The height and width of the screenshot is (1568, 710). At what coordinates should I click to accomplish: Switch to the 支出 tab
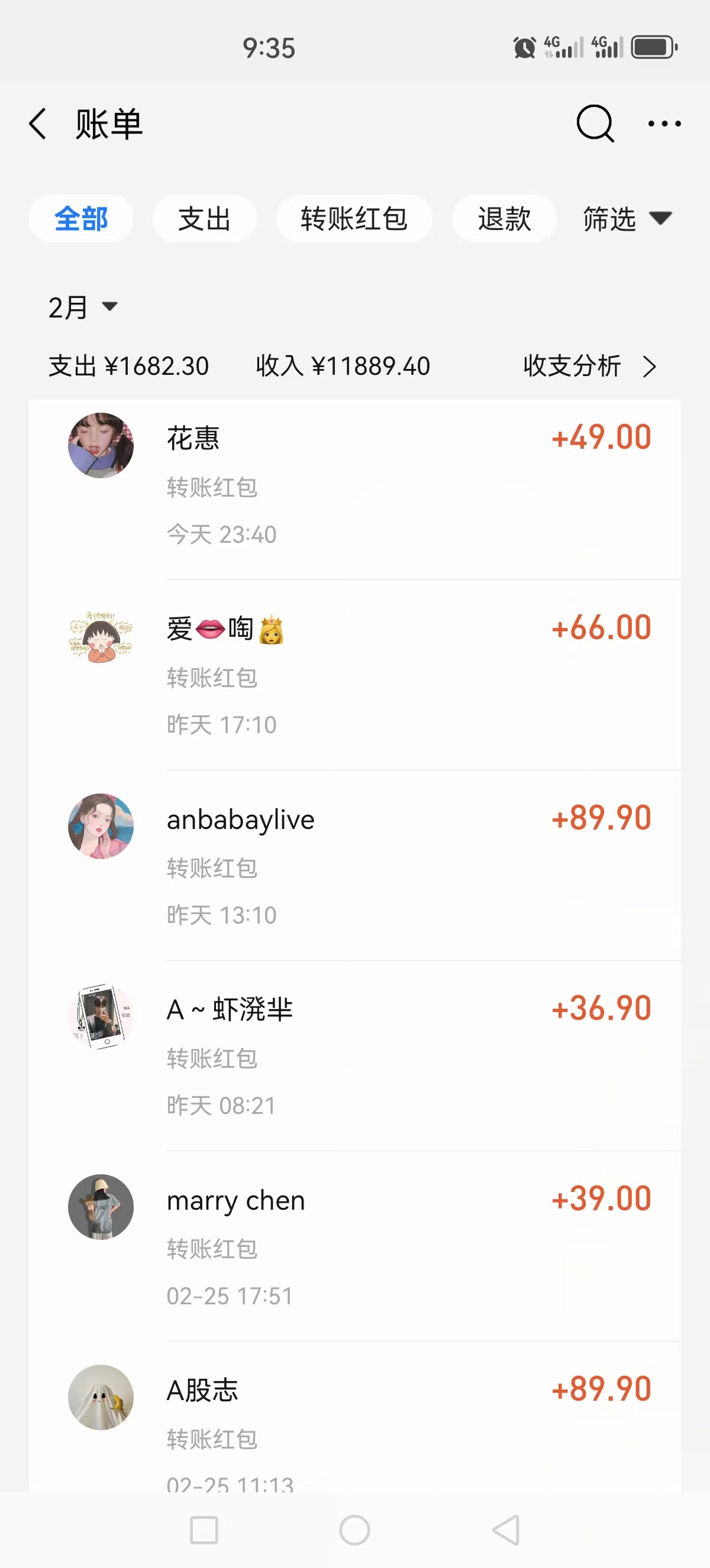[x=205, y=219]
